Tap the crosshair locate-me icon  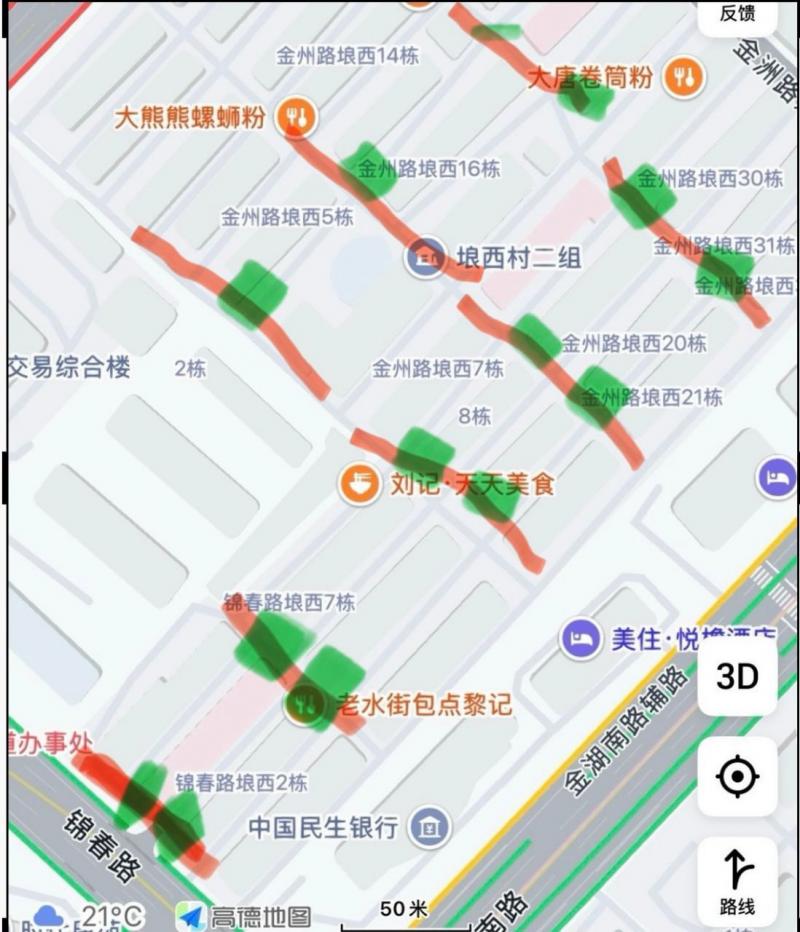(736, 776)
